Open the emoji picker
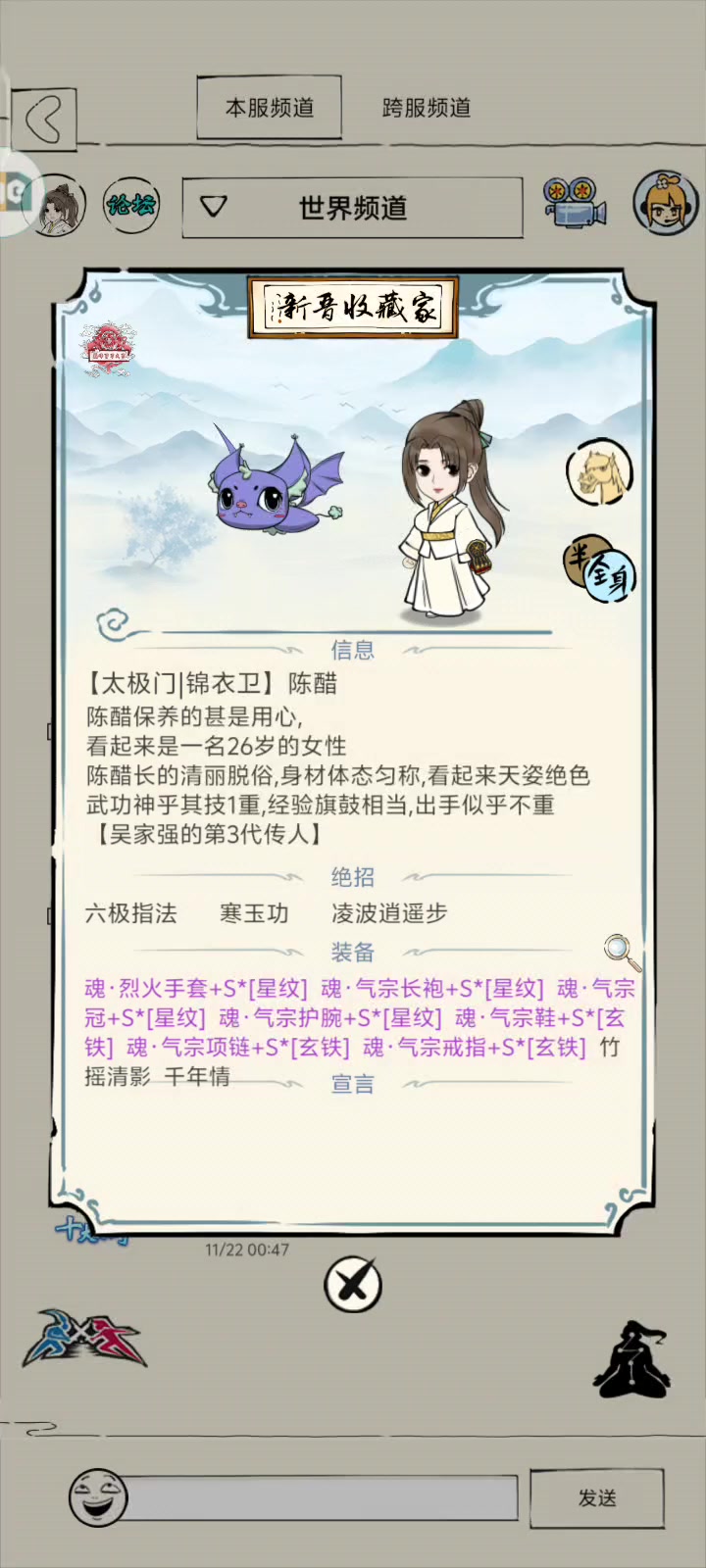 point(98,1496)
